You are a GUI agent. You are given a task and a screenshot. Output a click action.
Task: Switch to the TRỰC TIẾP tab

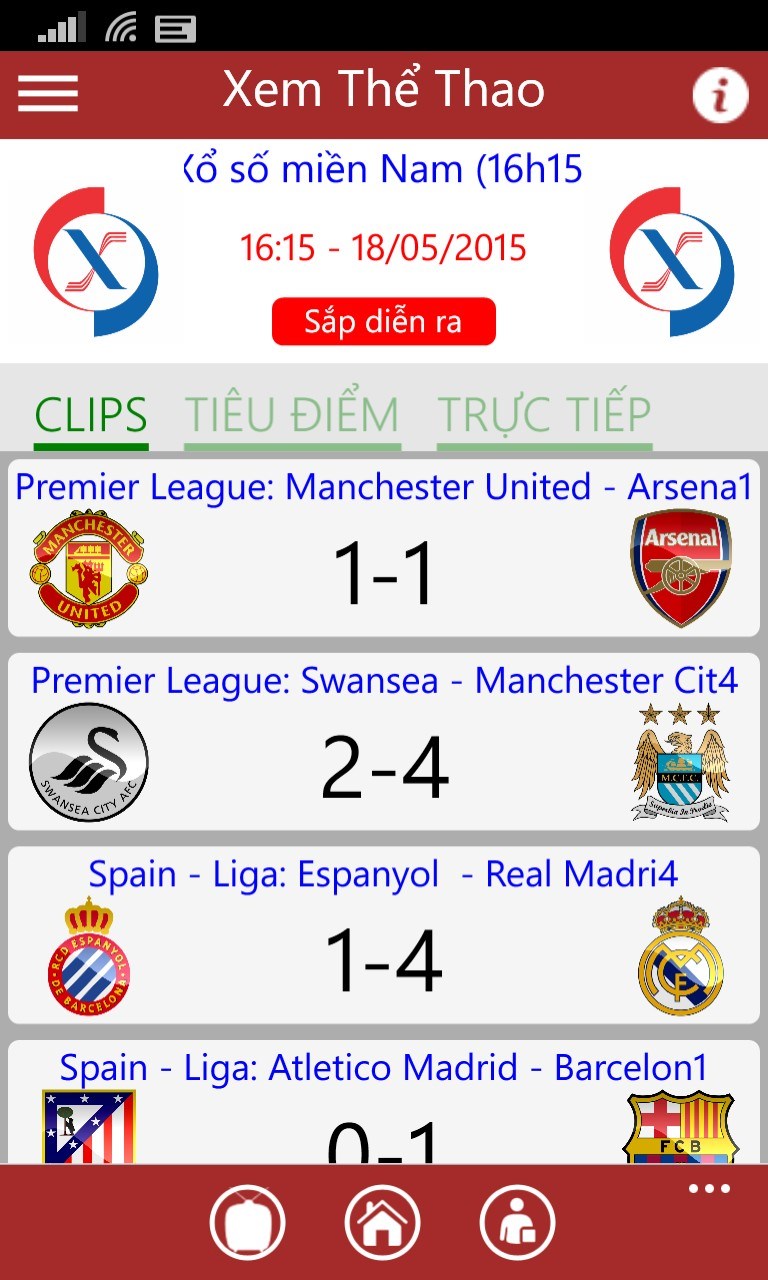(x=544, y=415)
